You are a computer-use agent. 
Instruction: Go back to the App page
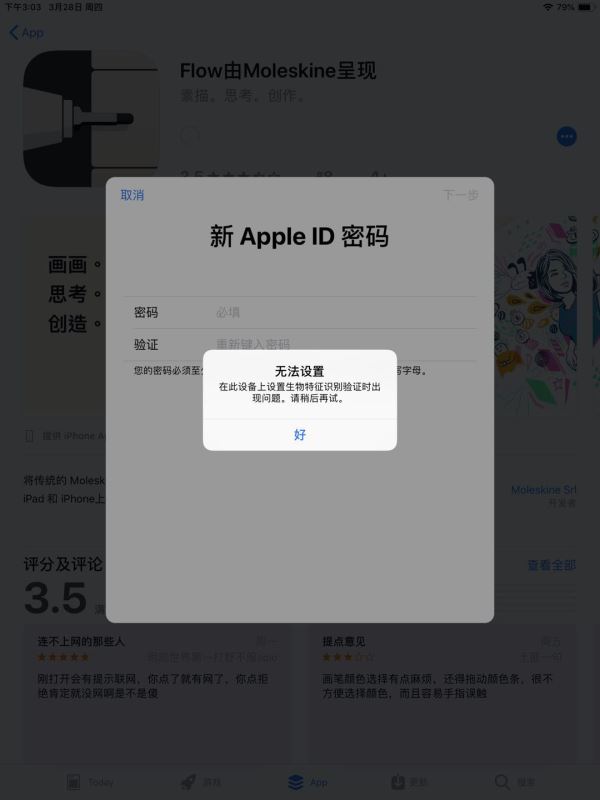click(26, 32)
